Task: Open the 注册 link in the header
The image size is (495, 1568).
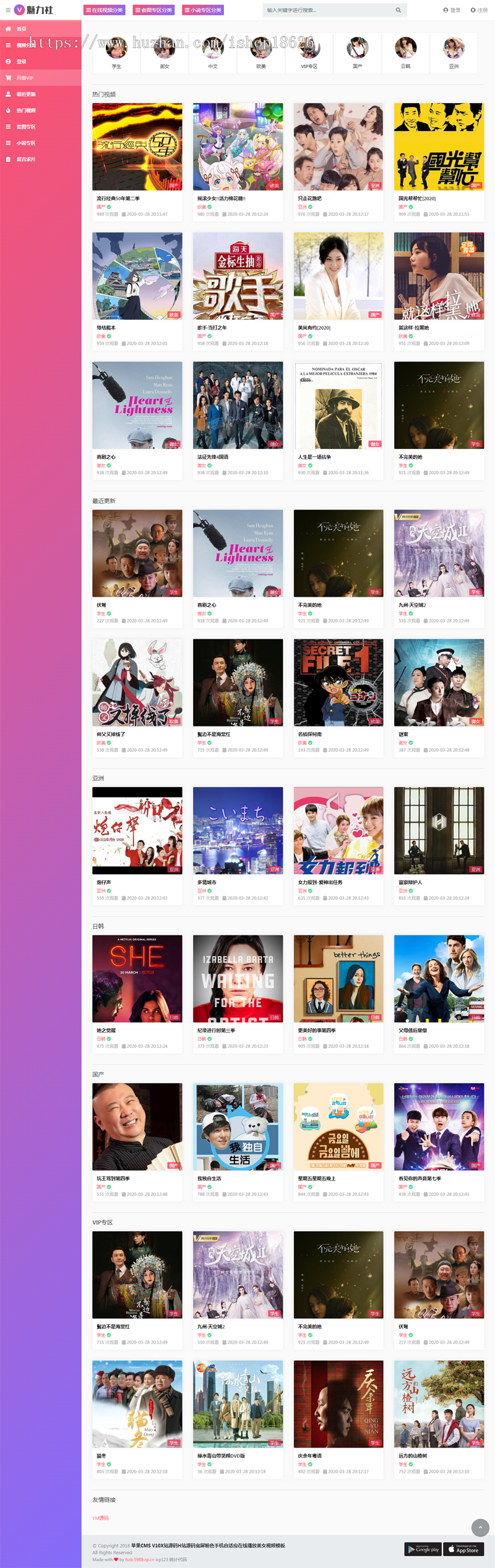Action: pyautogui.click(x=479, y=10)
